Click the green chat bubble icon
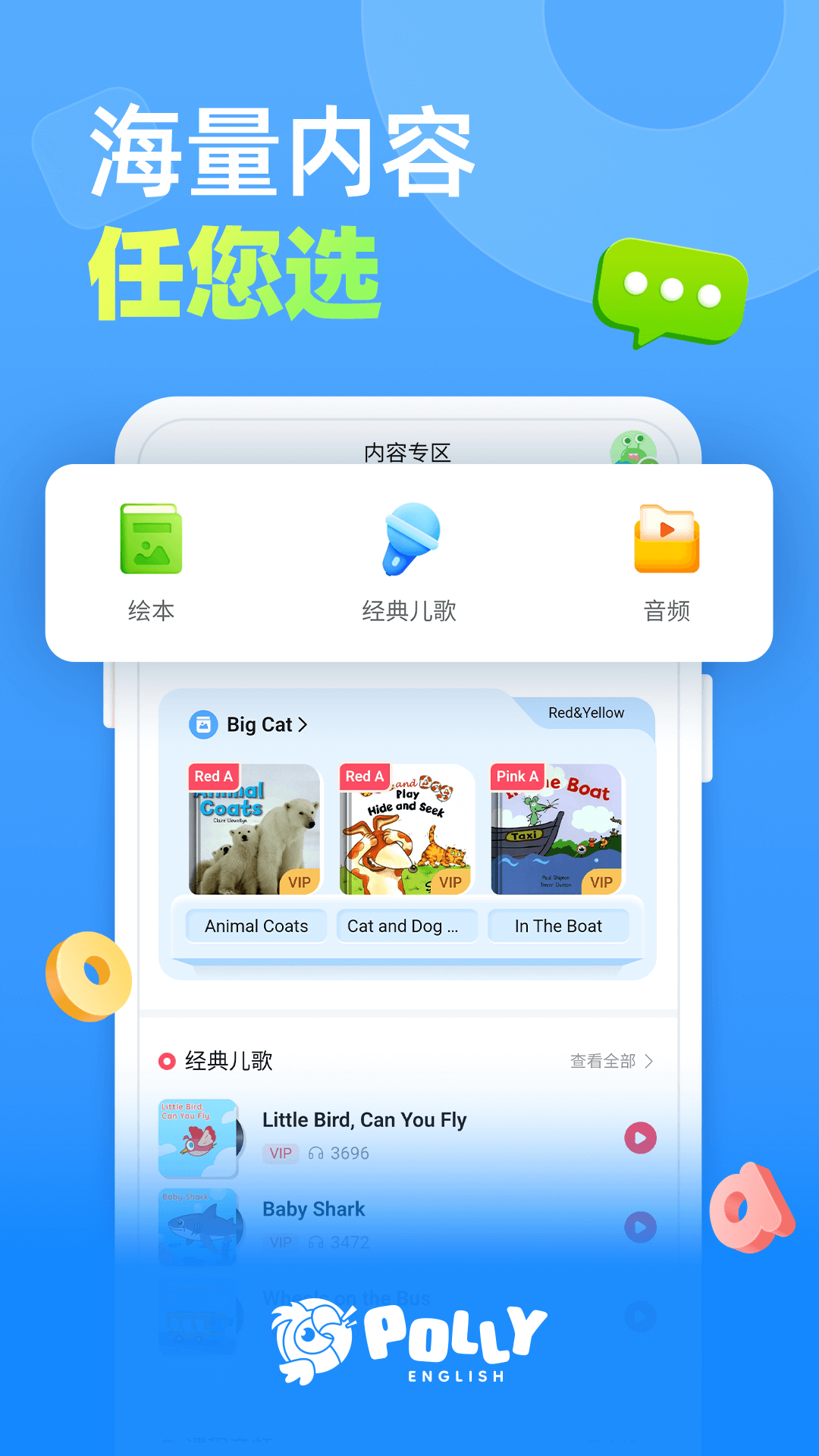The image size is (819, 1456). (x=670, y=290)
